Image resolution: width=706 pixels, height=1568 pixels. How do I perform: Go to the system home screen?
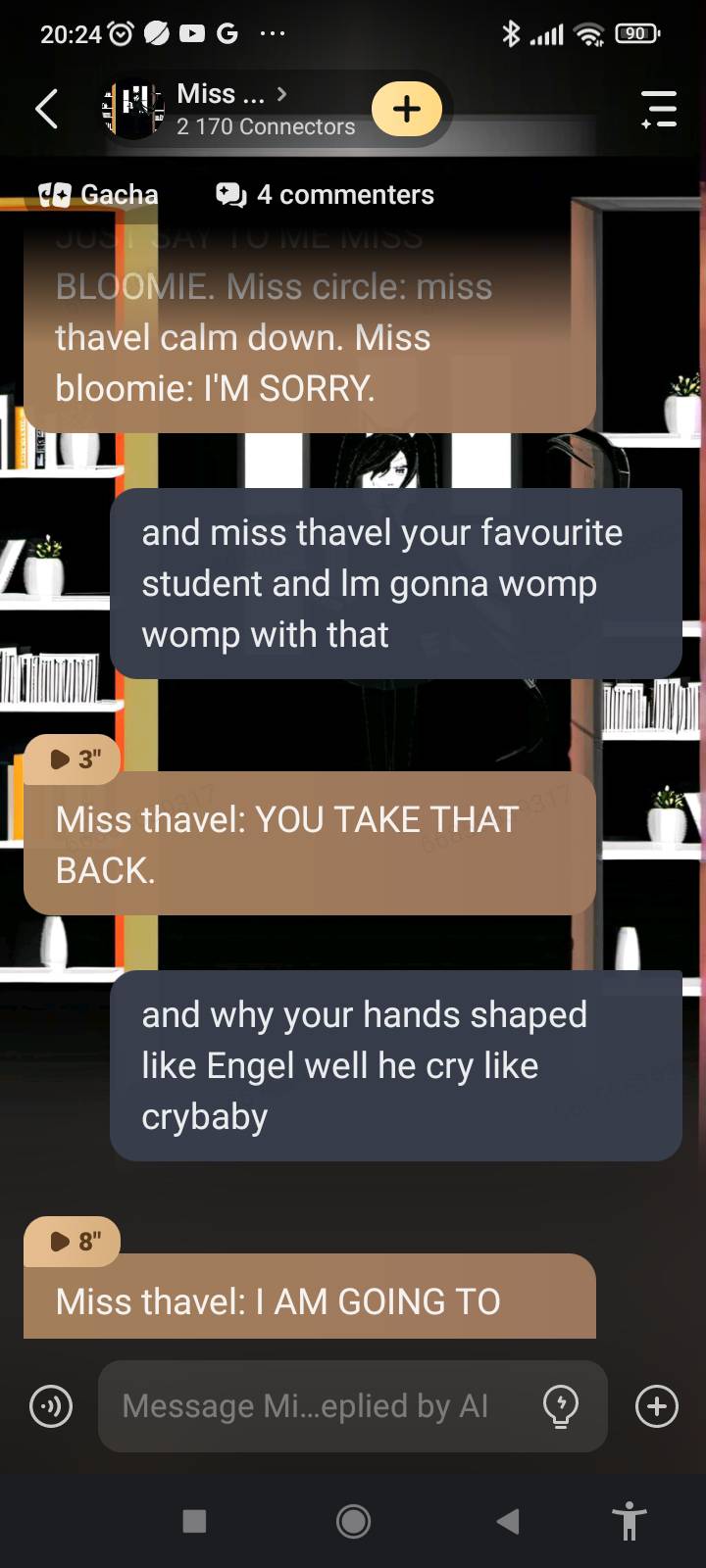coord(353,1521)
